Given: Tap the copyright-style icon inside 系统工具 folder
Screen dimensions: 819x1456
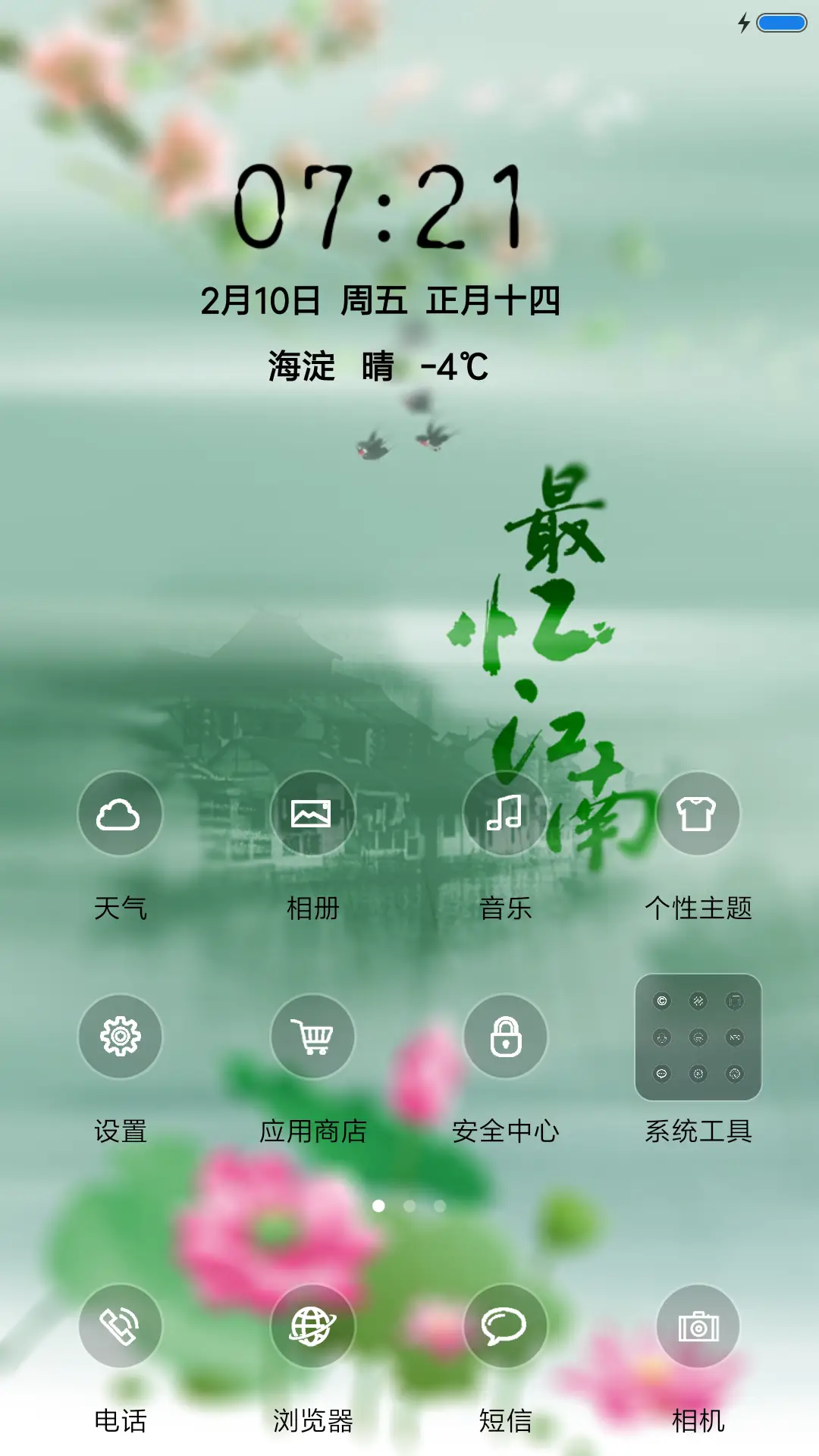Looking at the screenshot, I should pos(661,1001).
